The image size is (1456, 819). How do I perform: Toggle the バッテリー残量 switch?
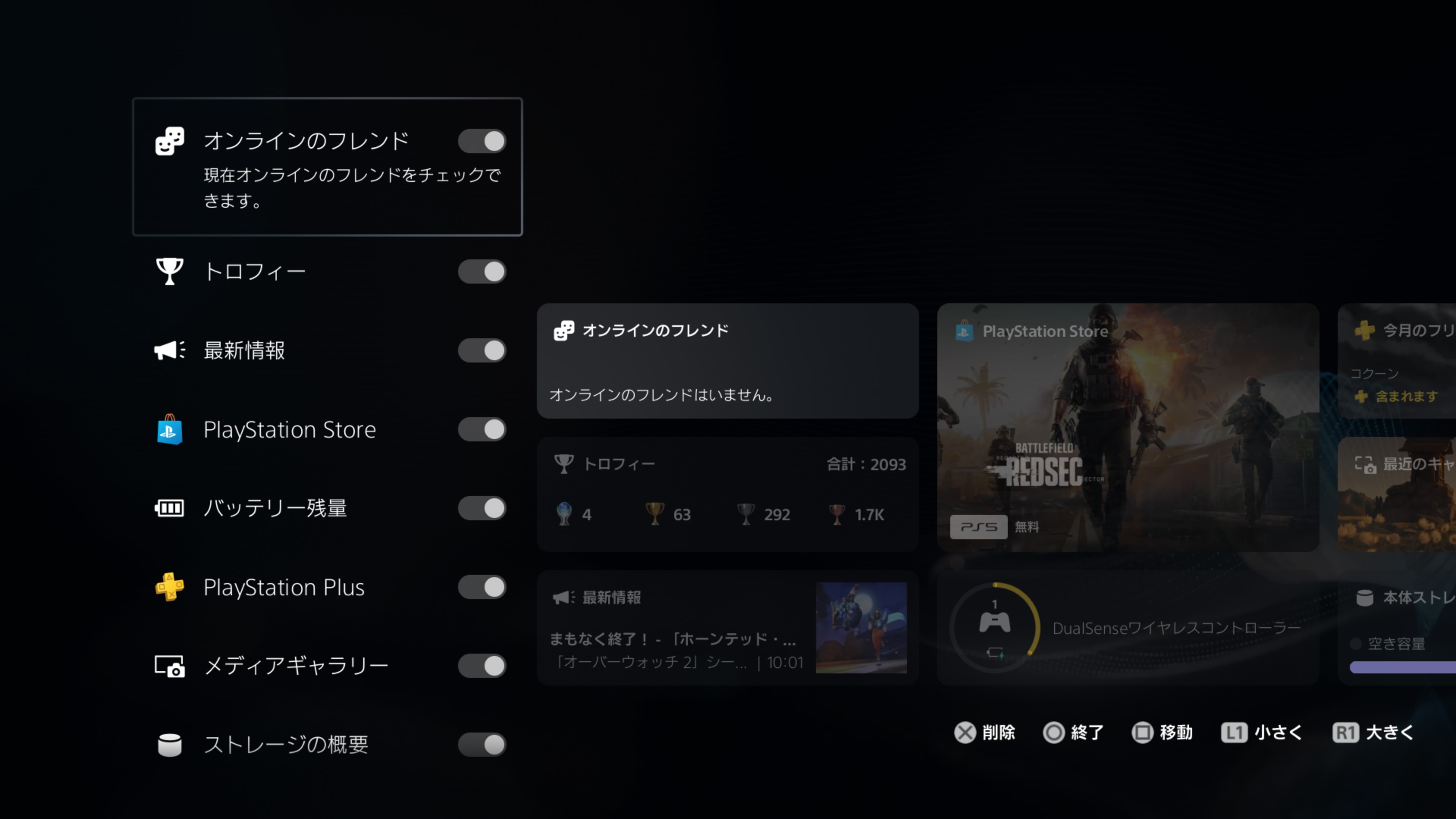tap(482, 508)
